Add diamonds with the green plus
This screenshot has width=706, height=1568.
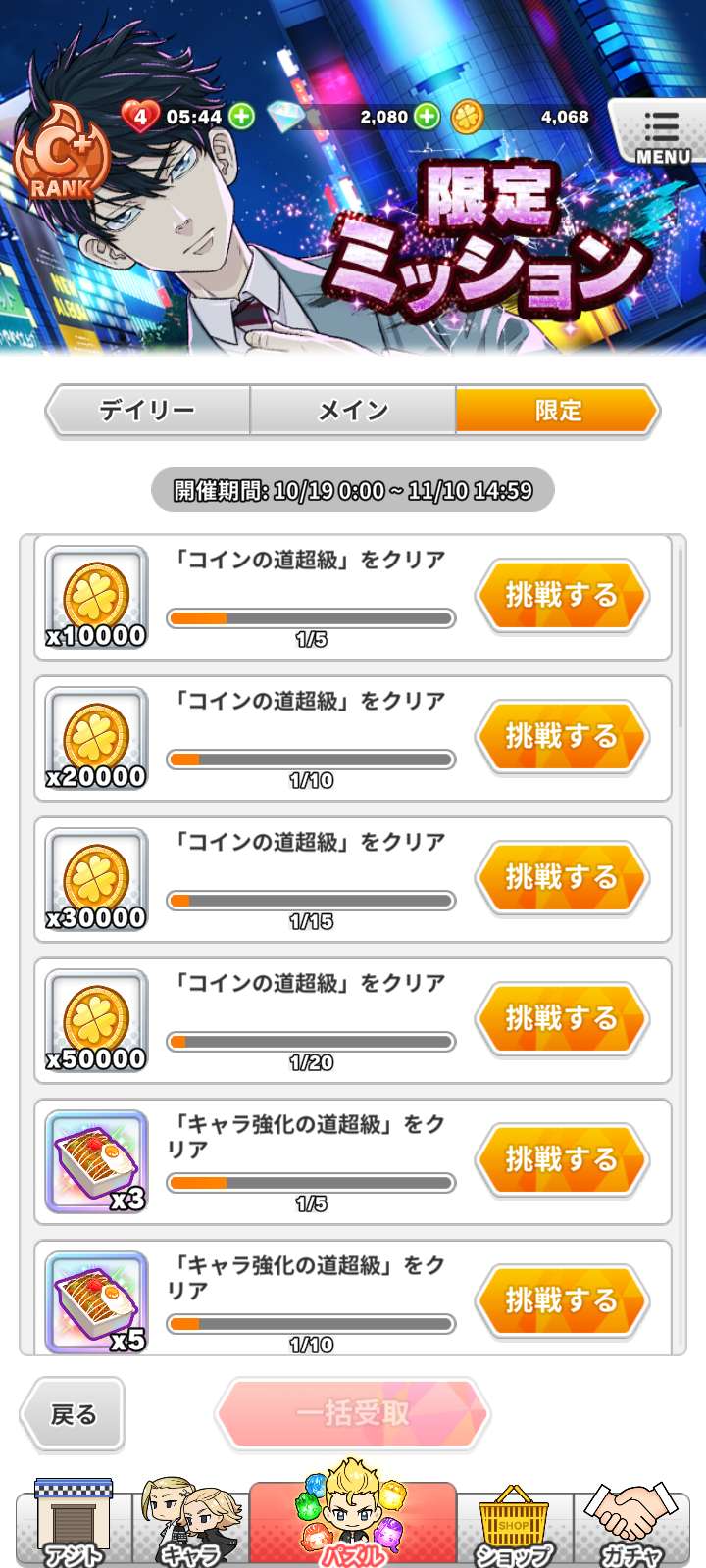coord(427,117)
